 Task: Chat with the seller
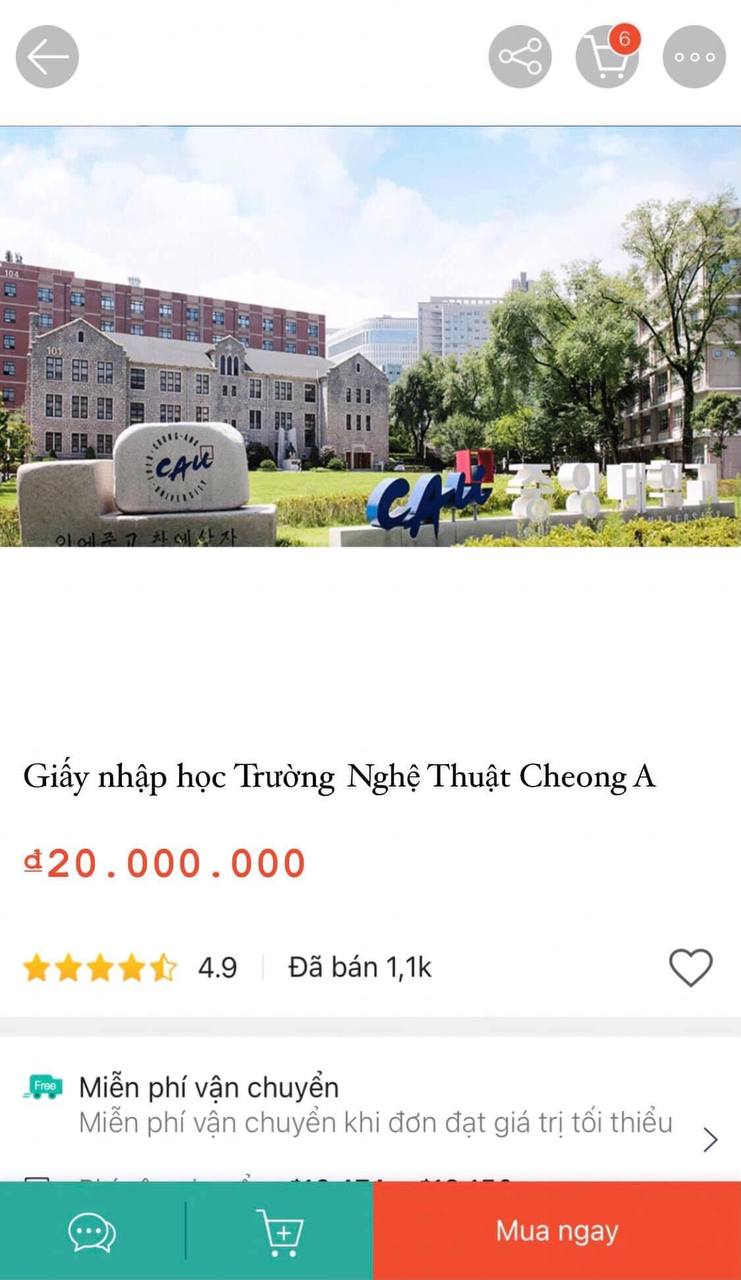[x=92, y=1231]
